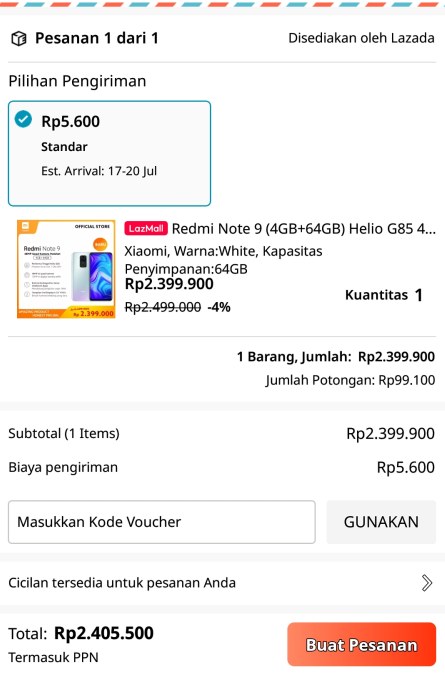Open the Redmi Note 9 product image
Viewport: 445px width, 675px height.
click(x=66, y=269)
